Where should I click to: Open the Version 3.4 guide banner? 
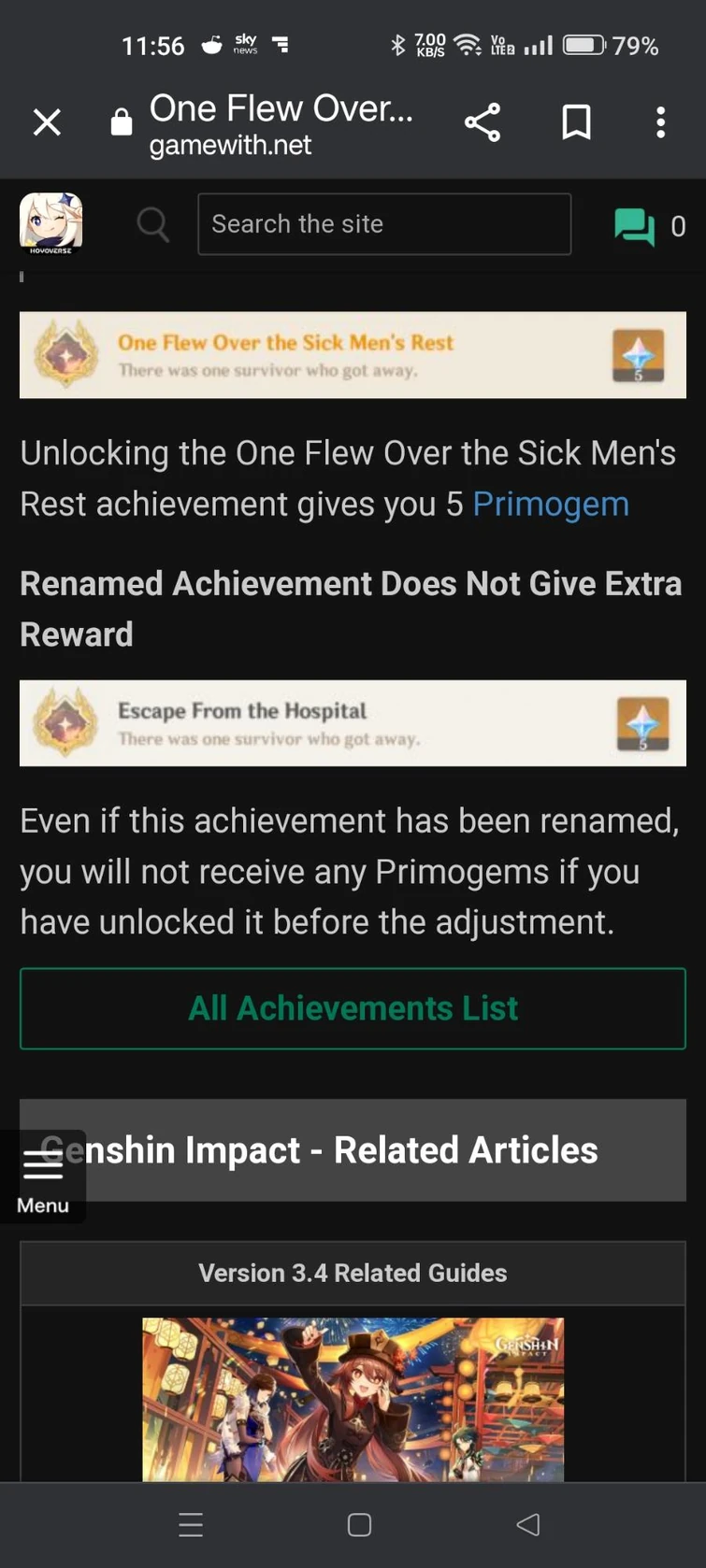(353, 1398)
